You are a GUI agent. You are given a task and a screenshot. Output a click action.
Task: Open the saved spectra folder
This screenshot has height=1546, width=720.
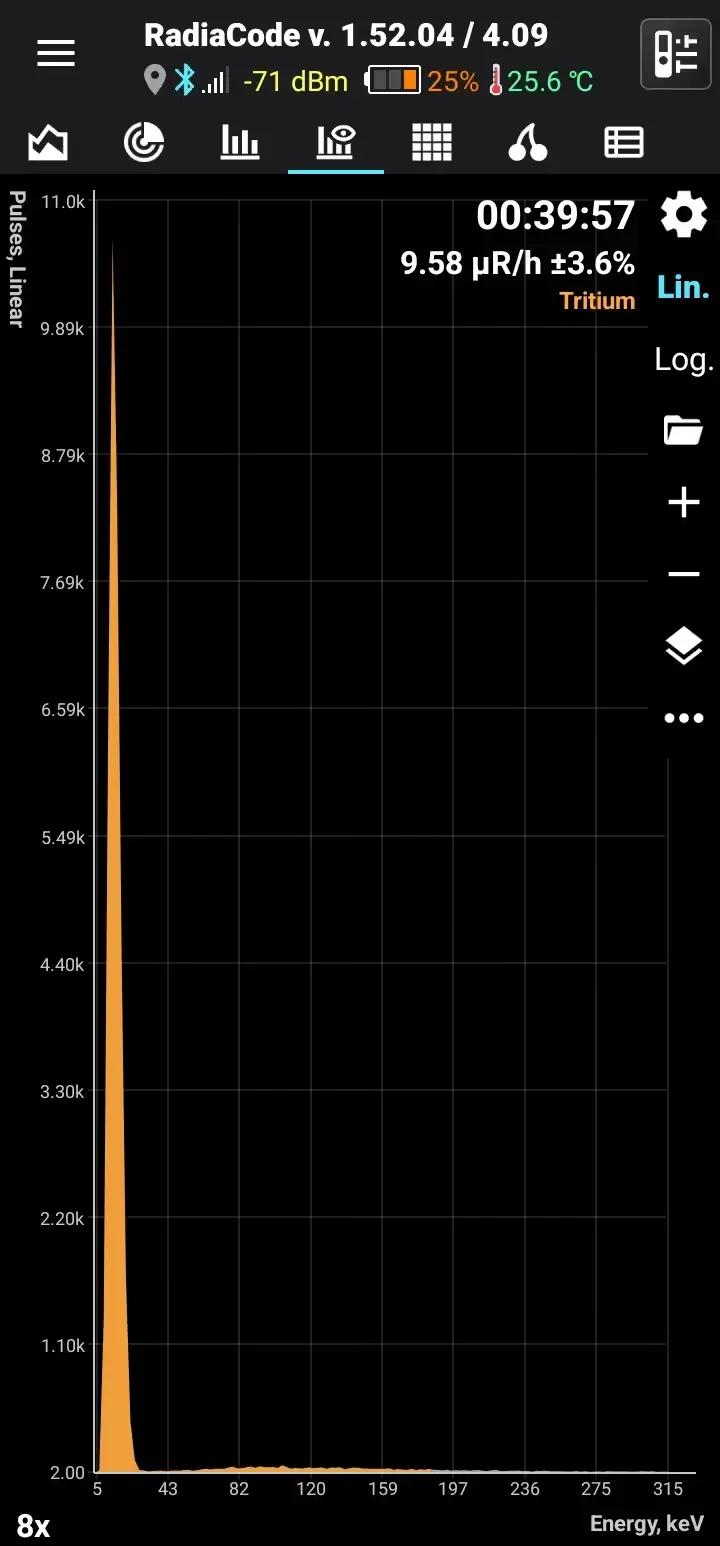click(x=684, y=431)
